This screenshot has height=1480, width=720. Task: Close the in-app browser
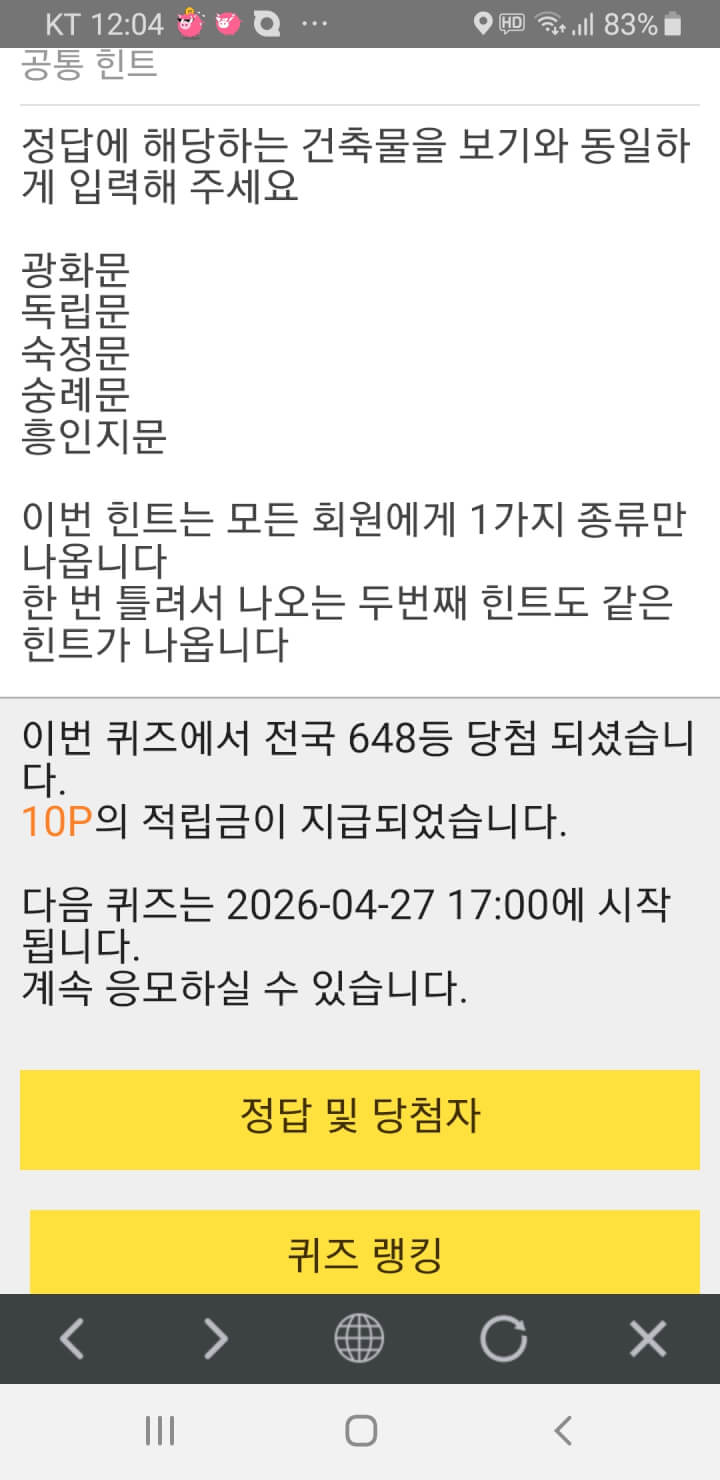(648, 1339)
